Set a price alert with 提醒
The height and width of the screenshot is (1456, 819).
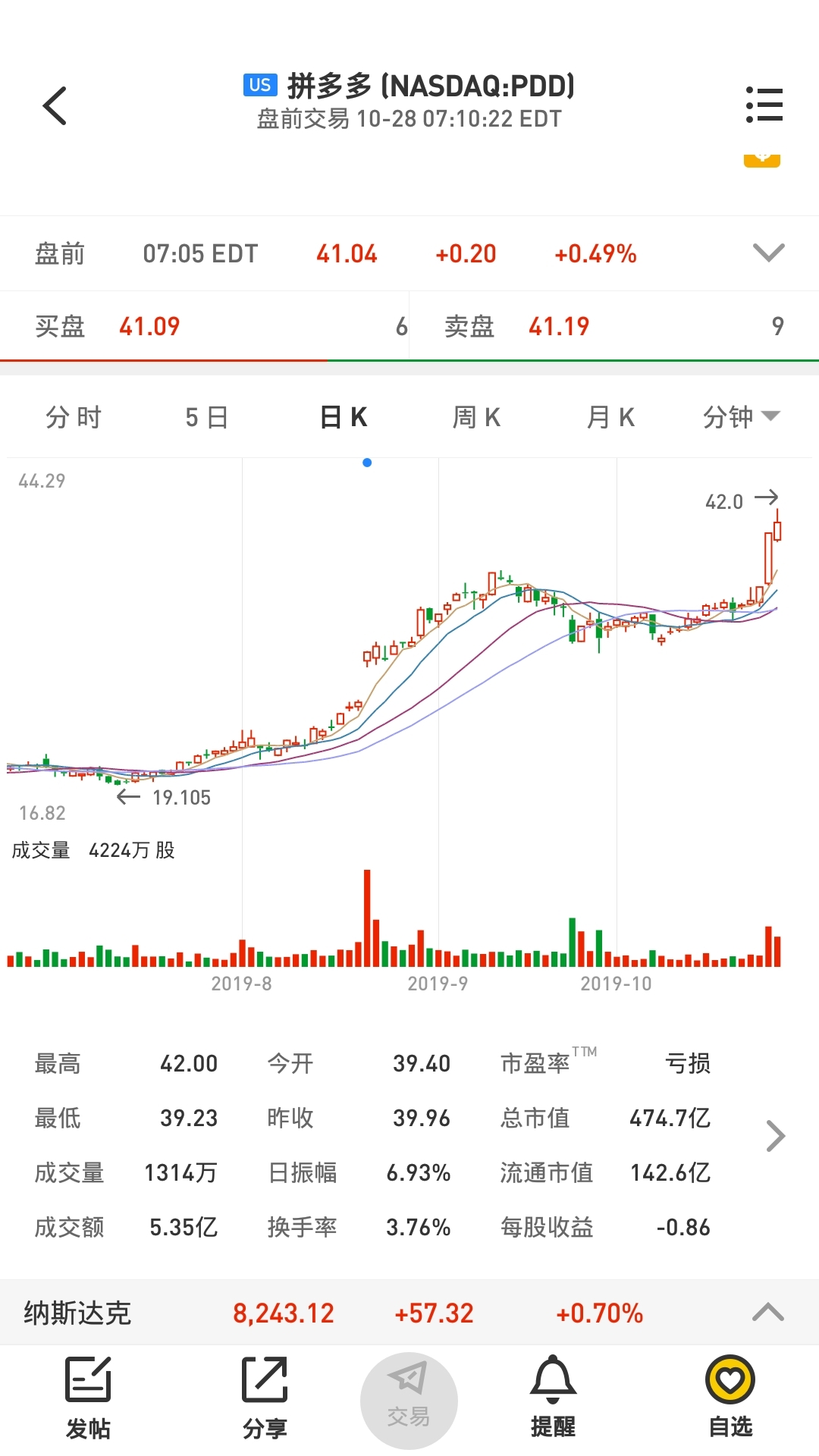click(553, 1398)
